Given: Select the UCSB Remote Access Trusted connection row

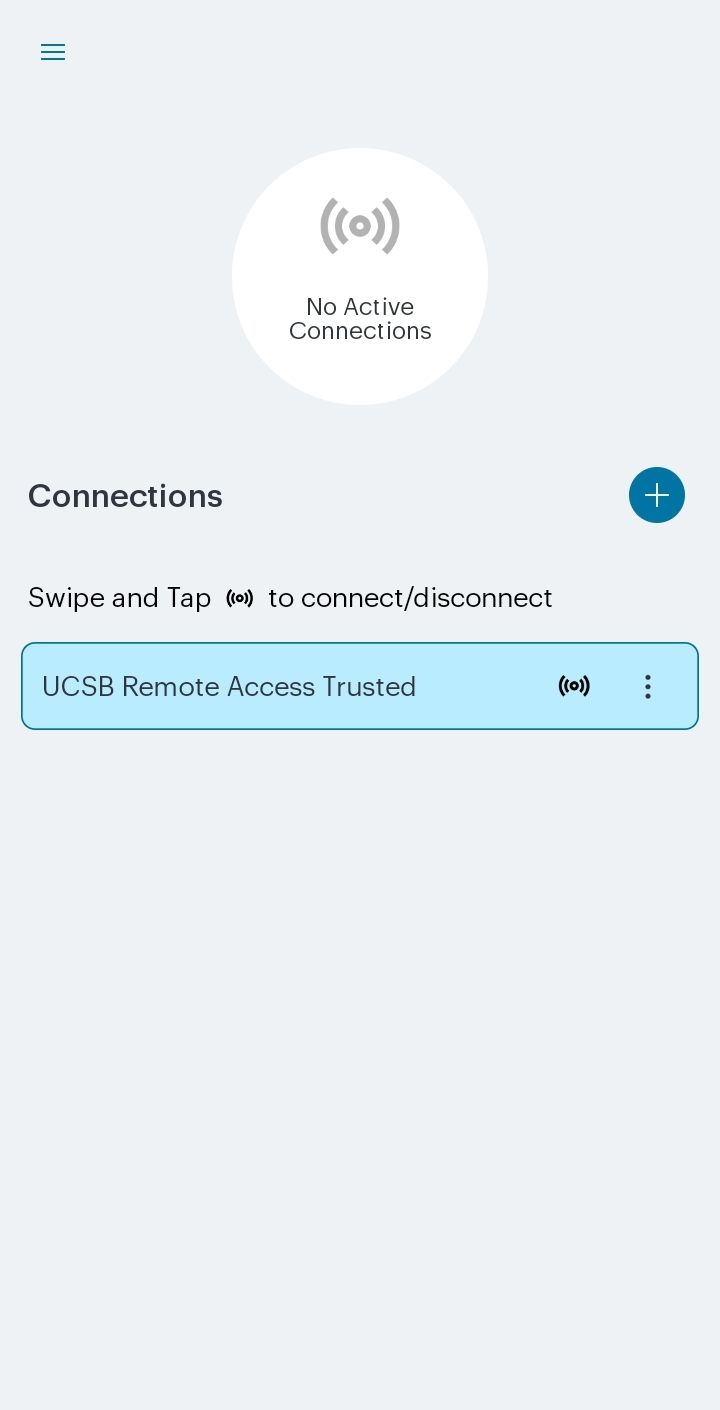Looking at the screenshot, I should 360,686.
